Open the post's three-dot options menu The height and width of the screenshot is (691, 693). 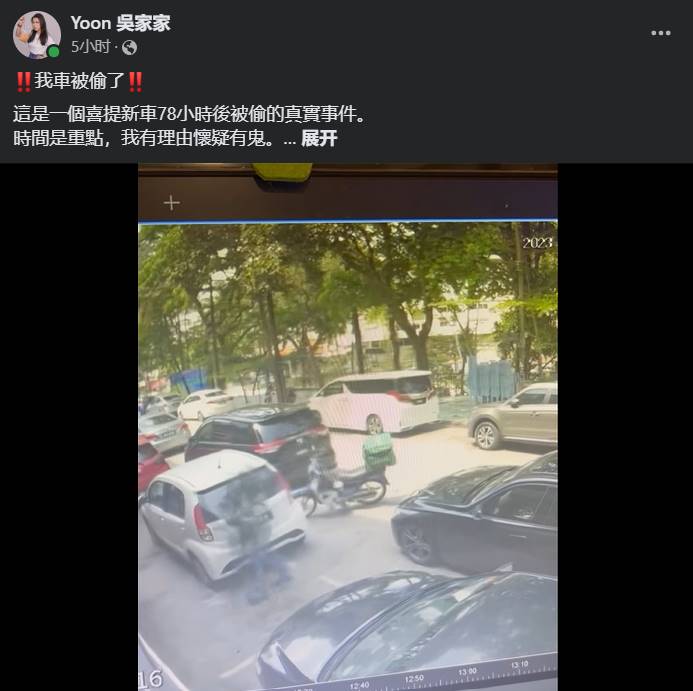[x=661, y=33]
